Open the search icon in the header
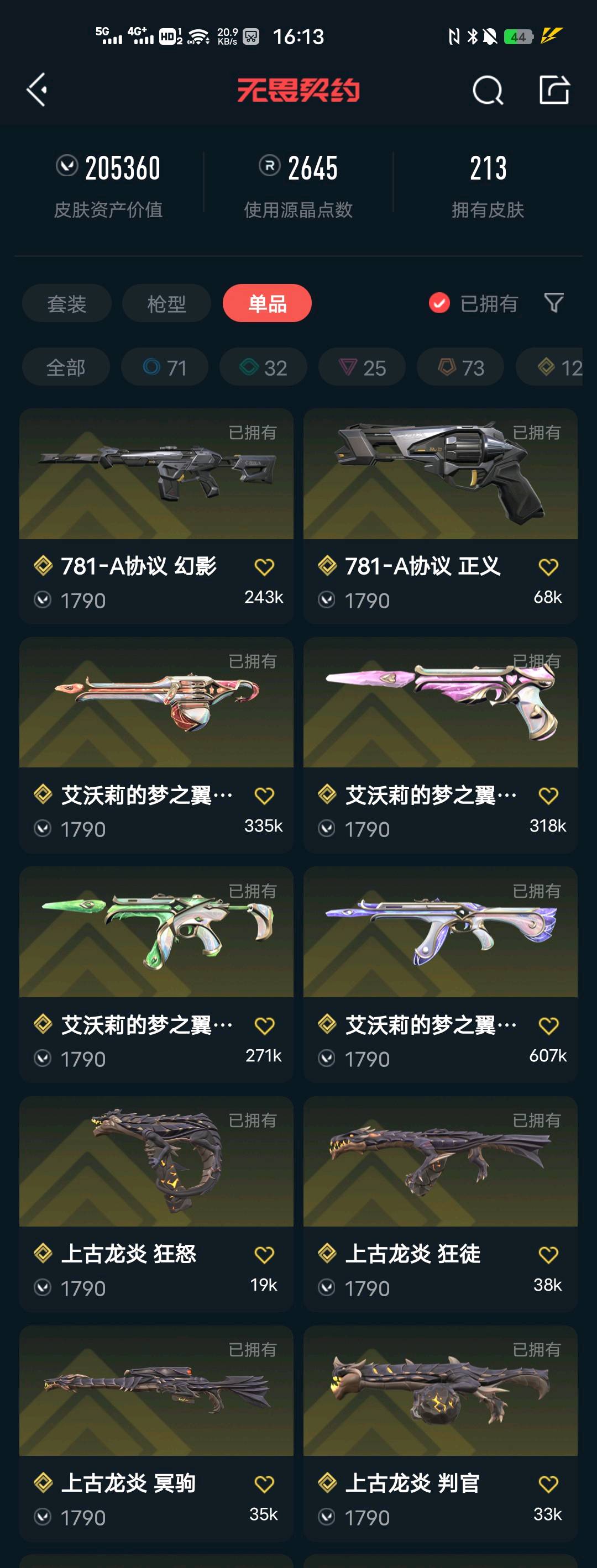Screen dimensions: 597x1568 [488, 91]
